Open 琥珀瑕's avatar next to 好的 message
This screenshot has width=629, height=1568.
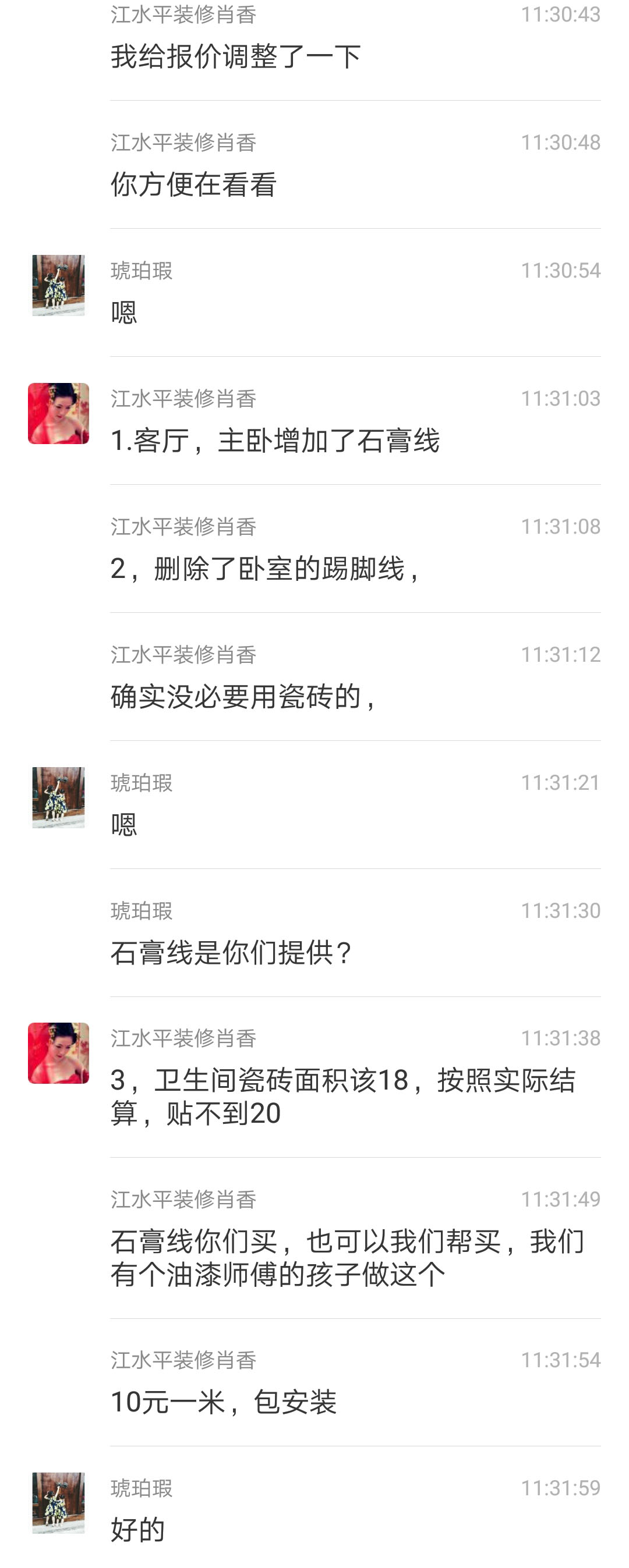pos(58,1503)
